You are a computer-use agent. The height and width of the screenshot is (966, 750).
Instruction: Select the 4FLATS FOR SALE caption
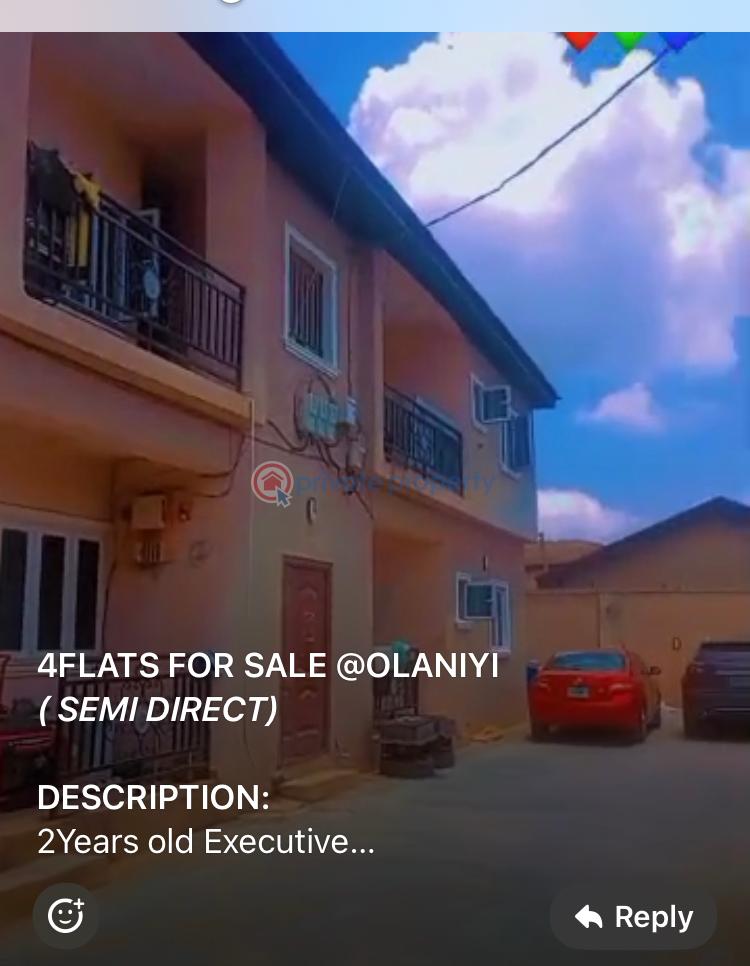point(268,665)
